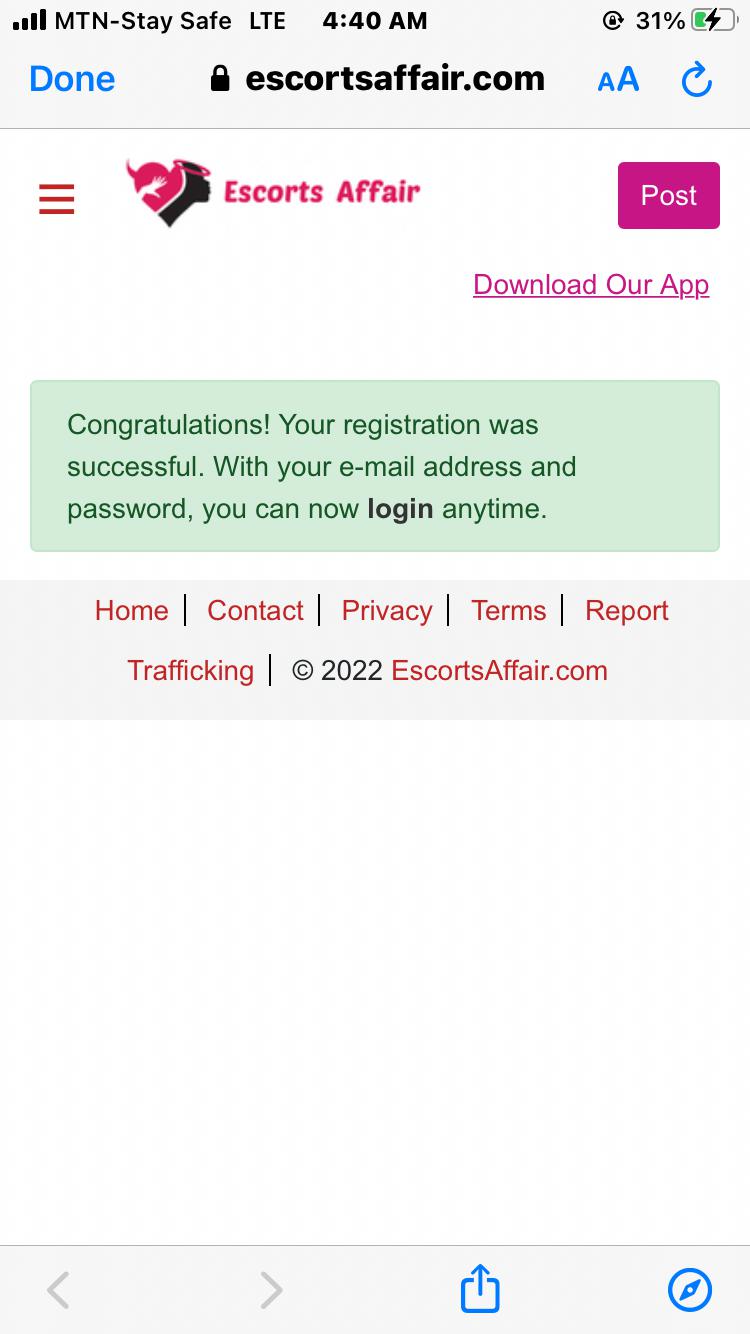Viewport: 750px width, 1334px height.
Task: View the Privacy page link
Action: tap(387, 611)
